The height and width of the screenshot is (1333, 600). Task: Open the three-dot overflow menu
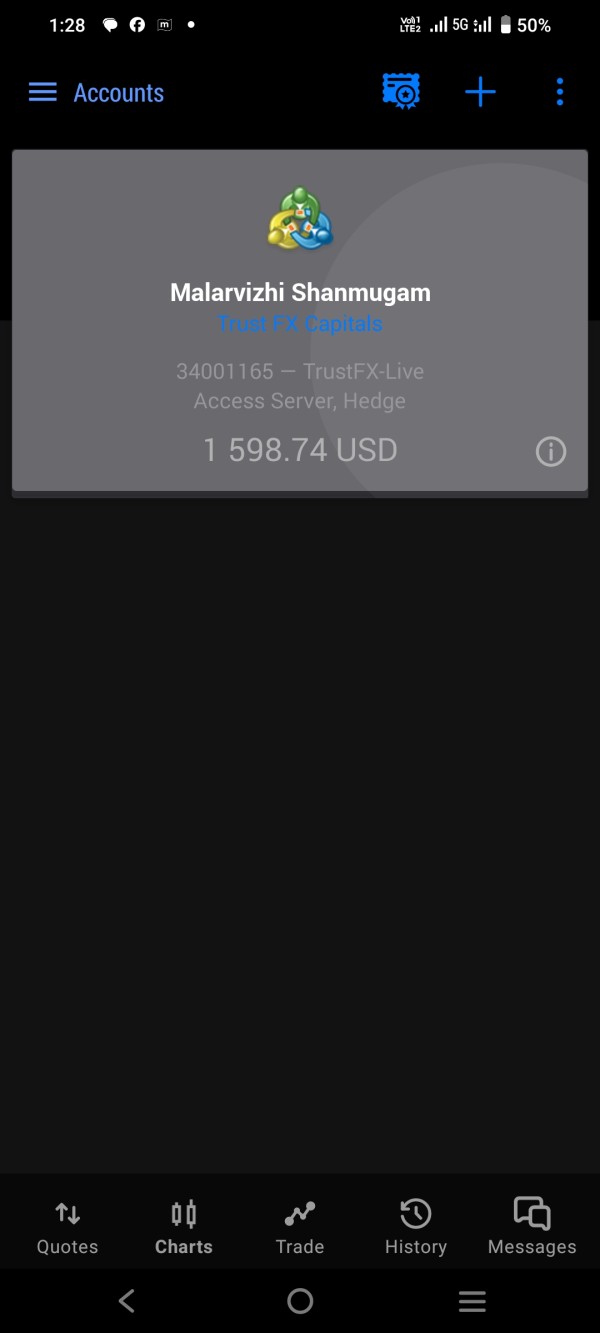click(559, 92)
